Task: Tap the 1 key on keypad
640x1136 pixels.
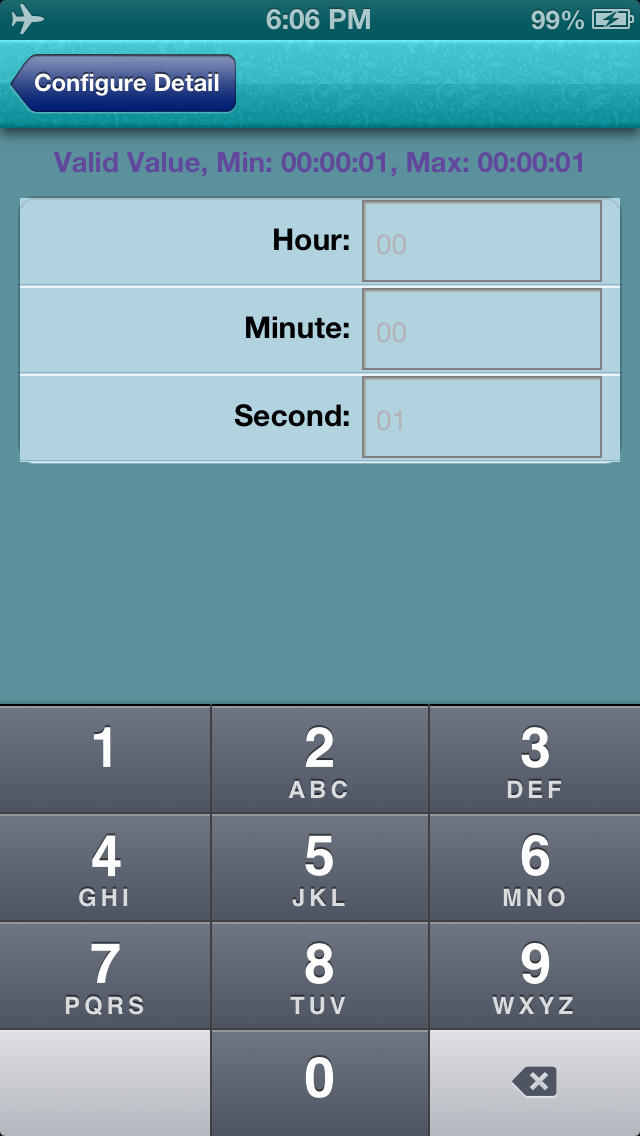Action: [105, 759]
